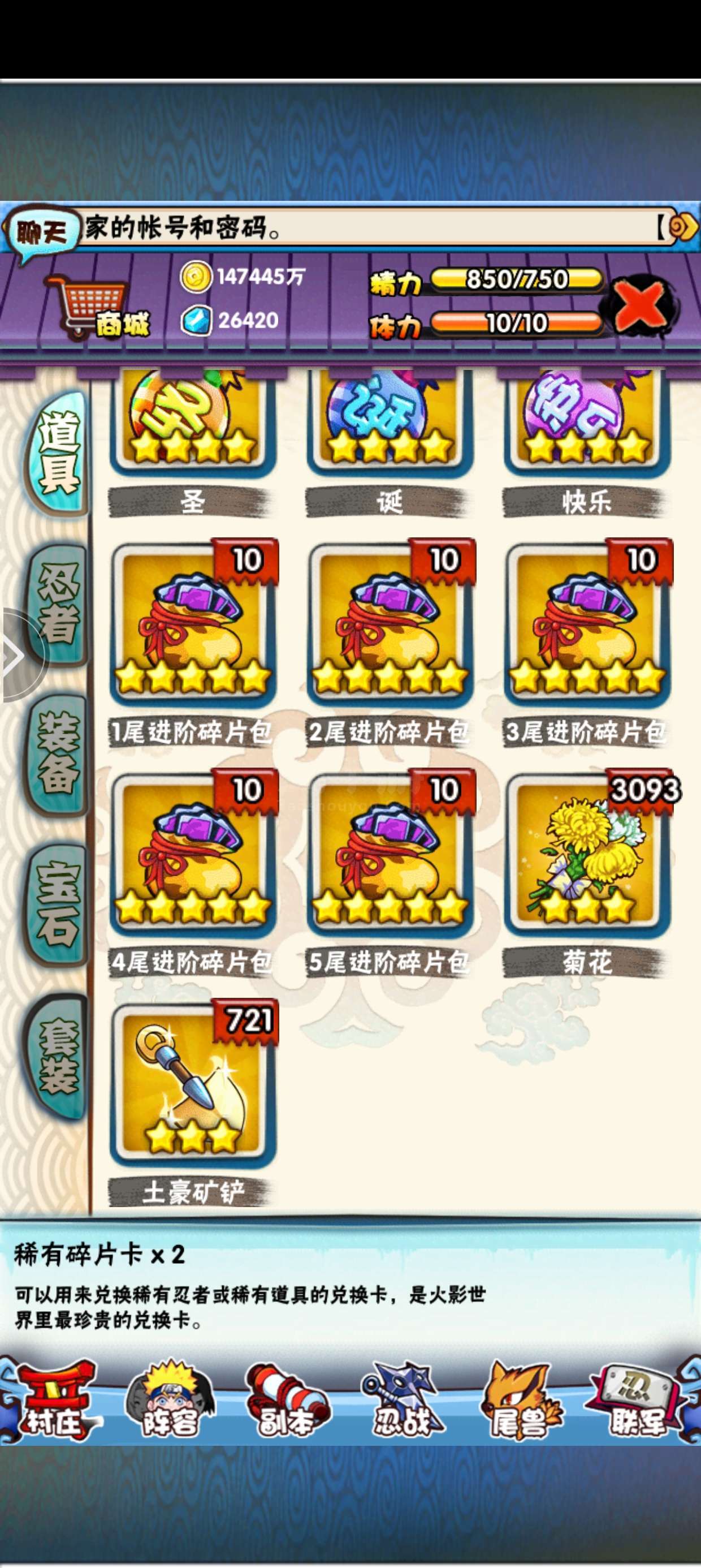Open 尾兽 tailed beast in bottom navigation
The width and height of the screenshot is (701, 1568).
(x=521, y=1401)
